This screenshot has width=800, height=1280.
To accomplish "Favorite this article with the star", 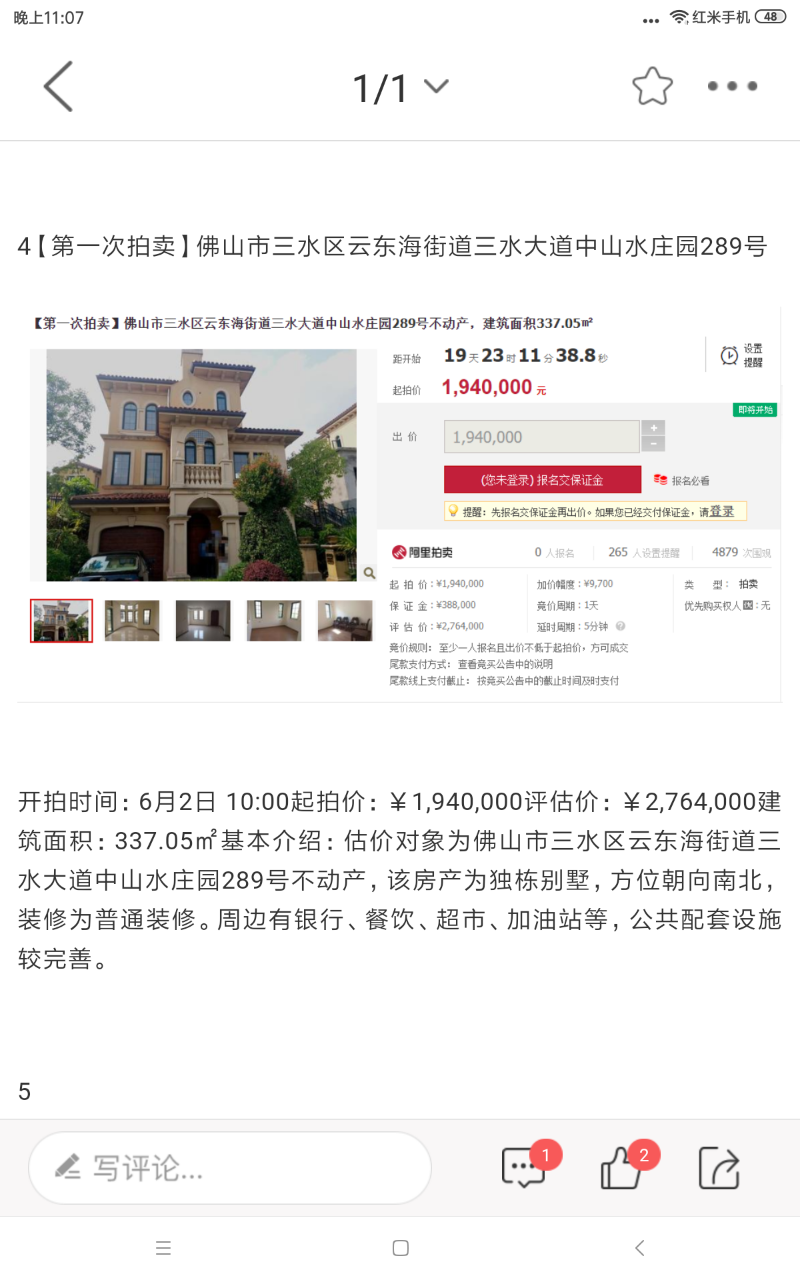I will pos(652,87).
